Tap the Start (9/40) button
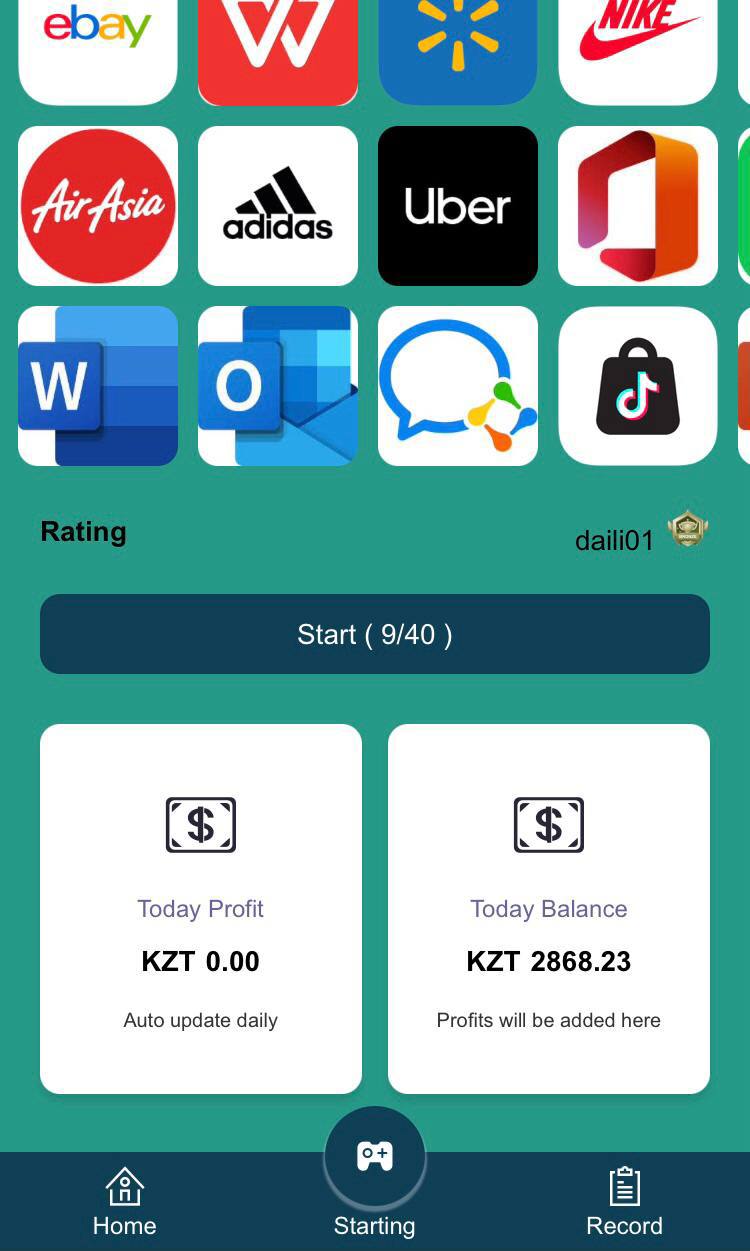Viewport: 750px width, 1251px height. [x=375, y=634]
